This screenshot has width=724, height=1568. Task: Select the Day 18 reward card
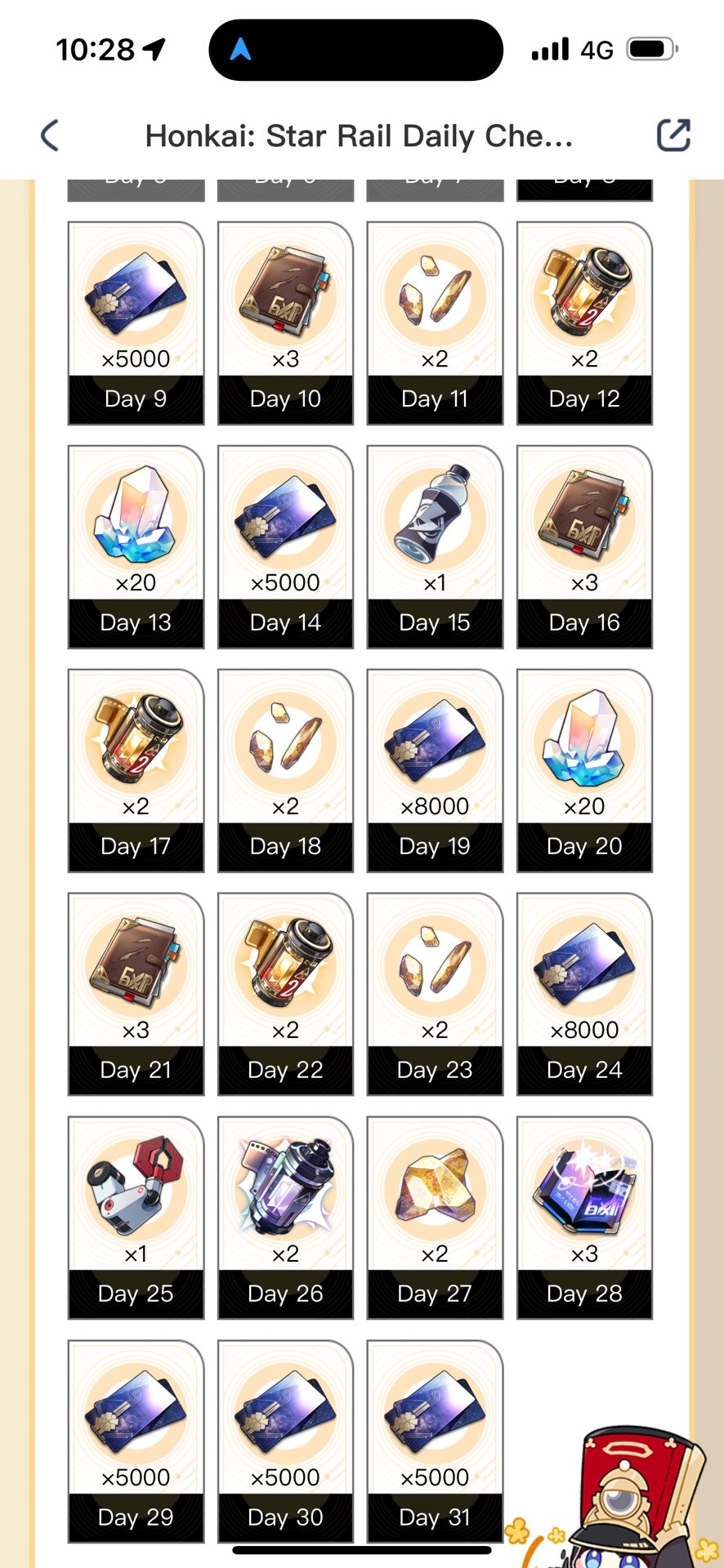285,770
